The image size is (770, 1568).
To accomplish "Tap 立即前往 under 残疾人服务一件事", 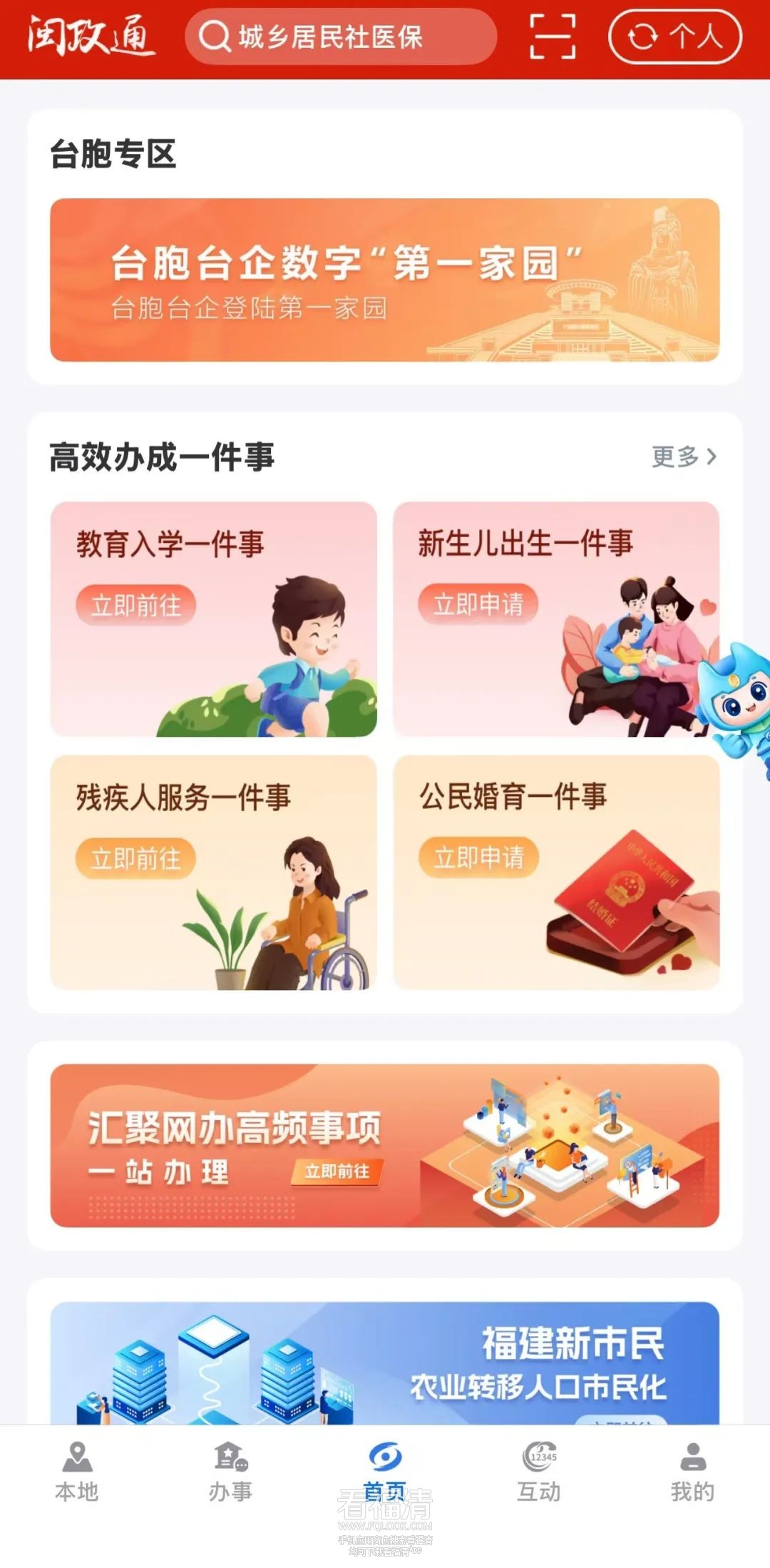I will point(135,858).
